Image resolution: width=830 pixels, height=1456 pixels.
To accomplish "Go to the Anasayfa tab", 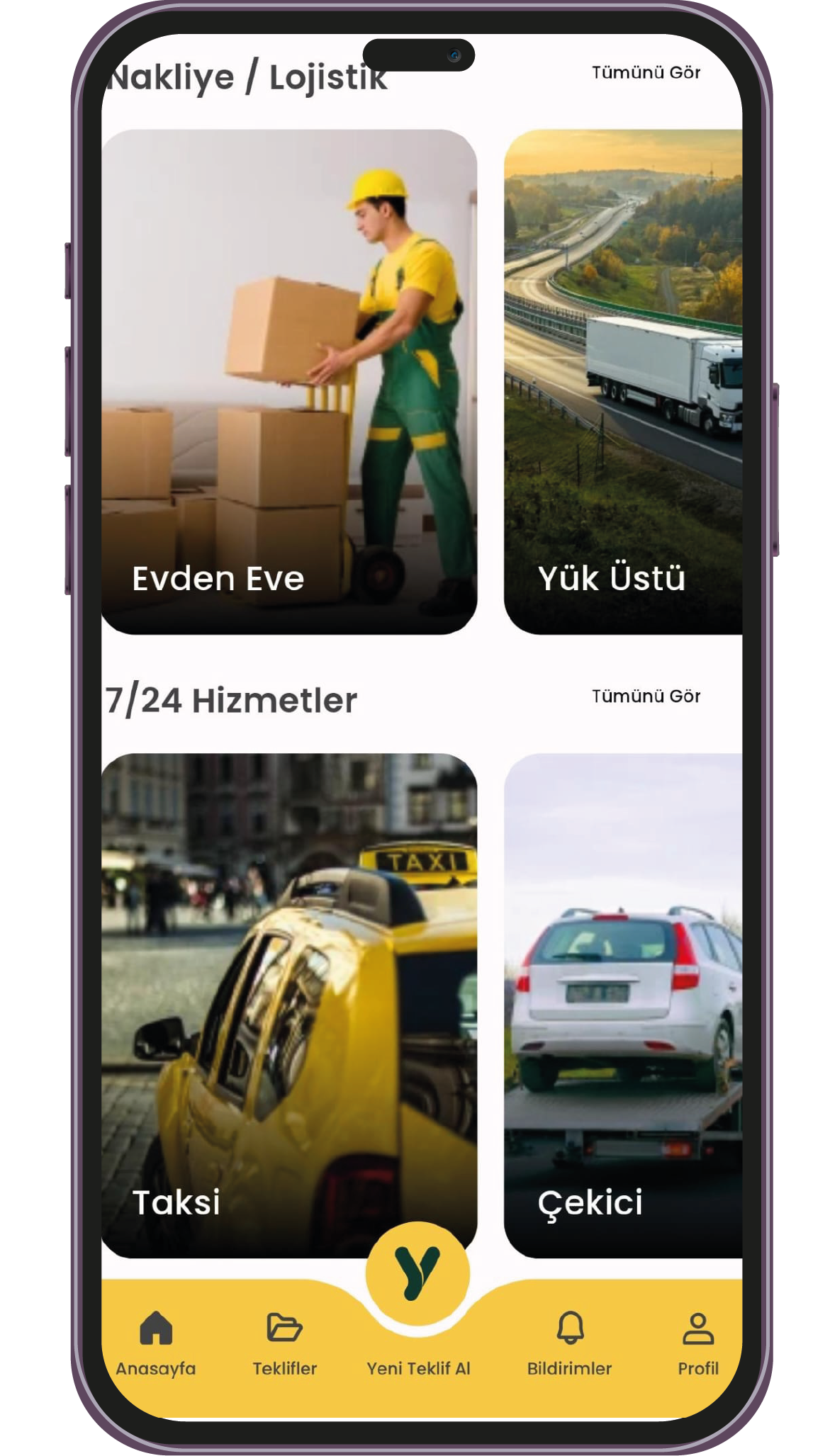I will coord(156,1343).
